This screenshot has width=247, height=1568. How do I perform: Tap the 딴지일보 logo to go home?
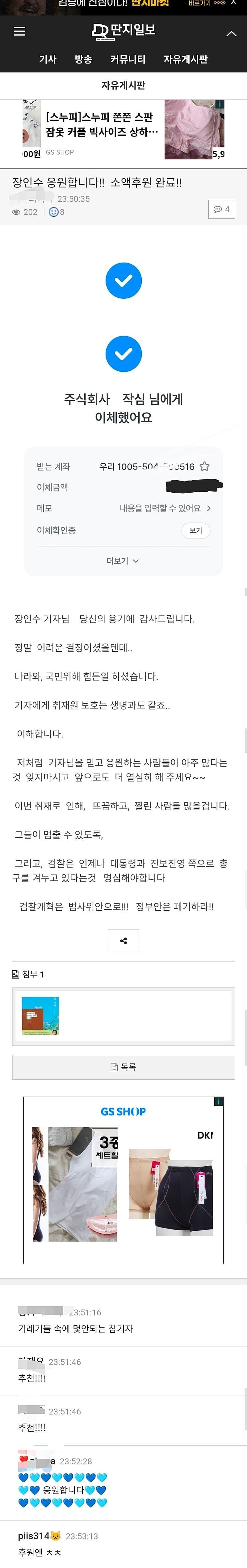124,31
